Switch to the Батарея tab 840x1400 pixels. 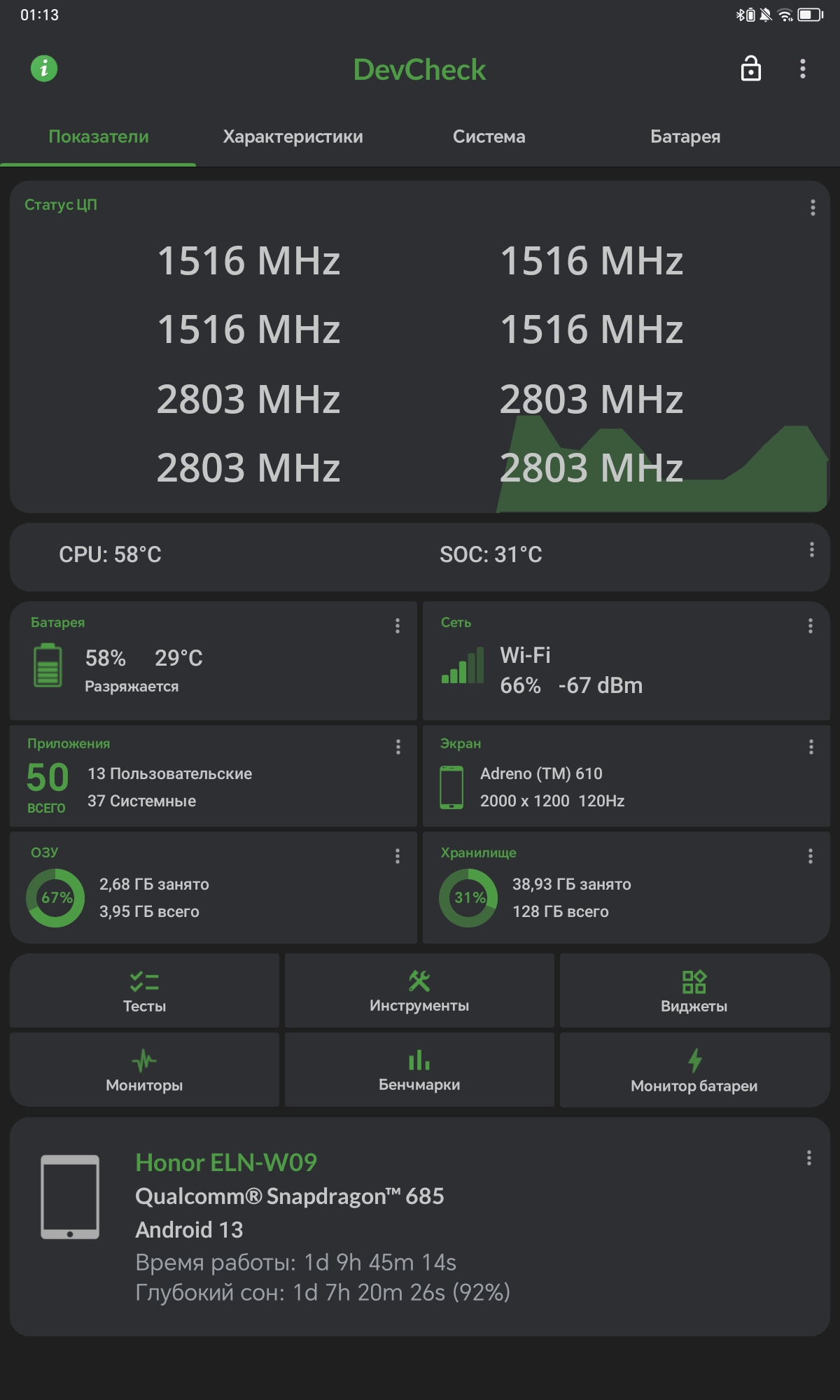[x=685, y=136]
